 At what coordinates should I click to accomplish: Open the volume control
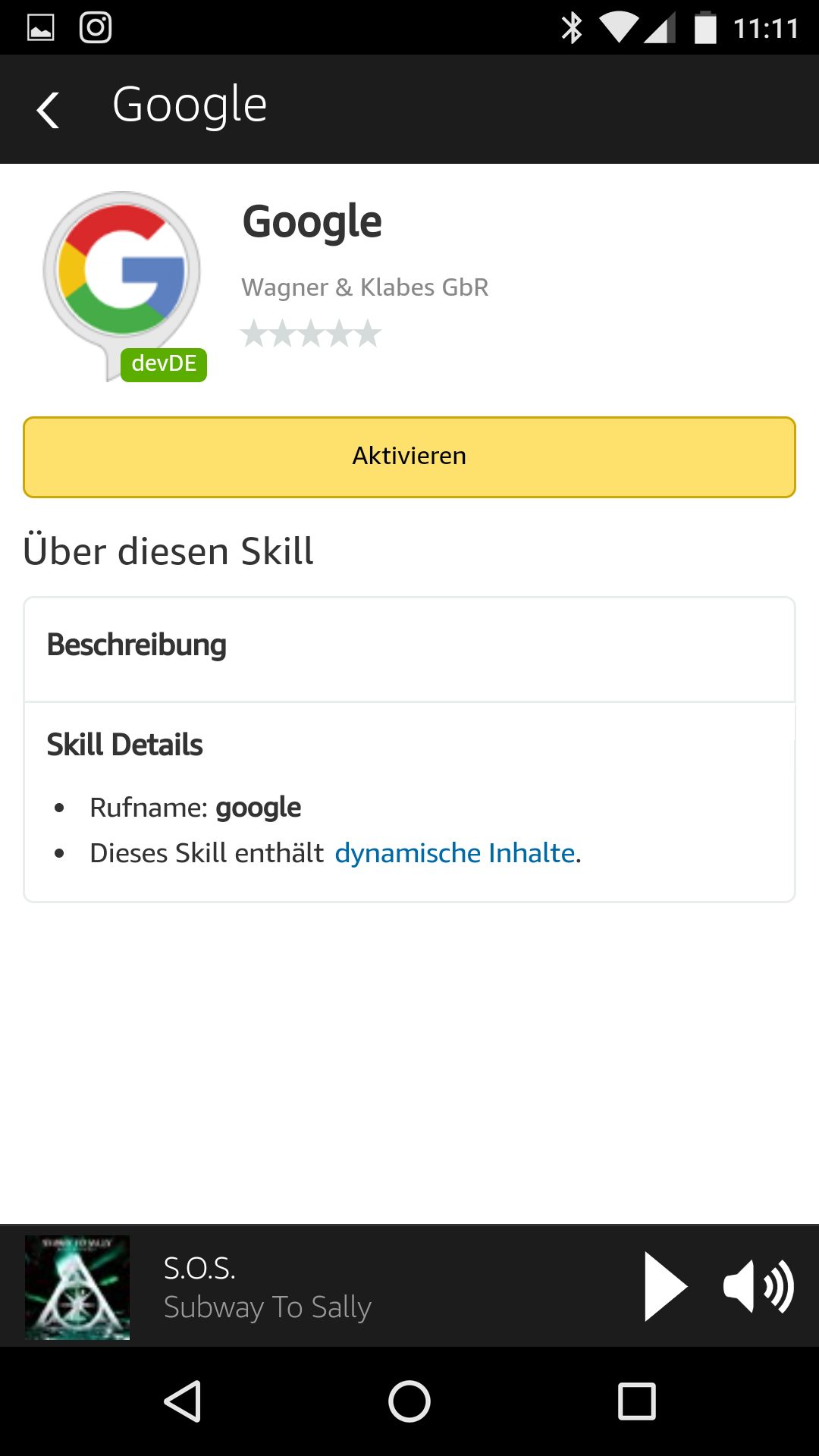(758, 1286)
